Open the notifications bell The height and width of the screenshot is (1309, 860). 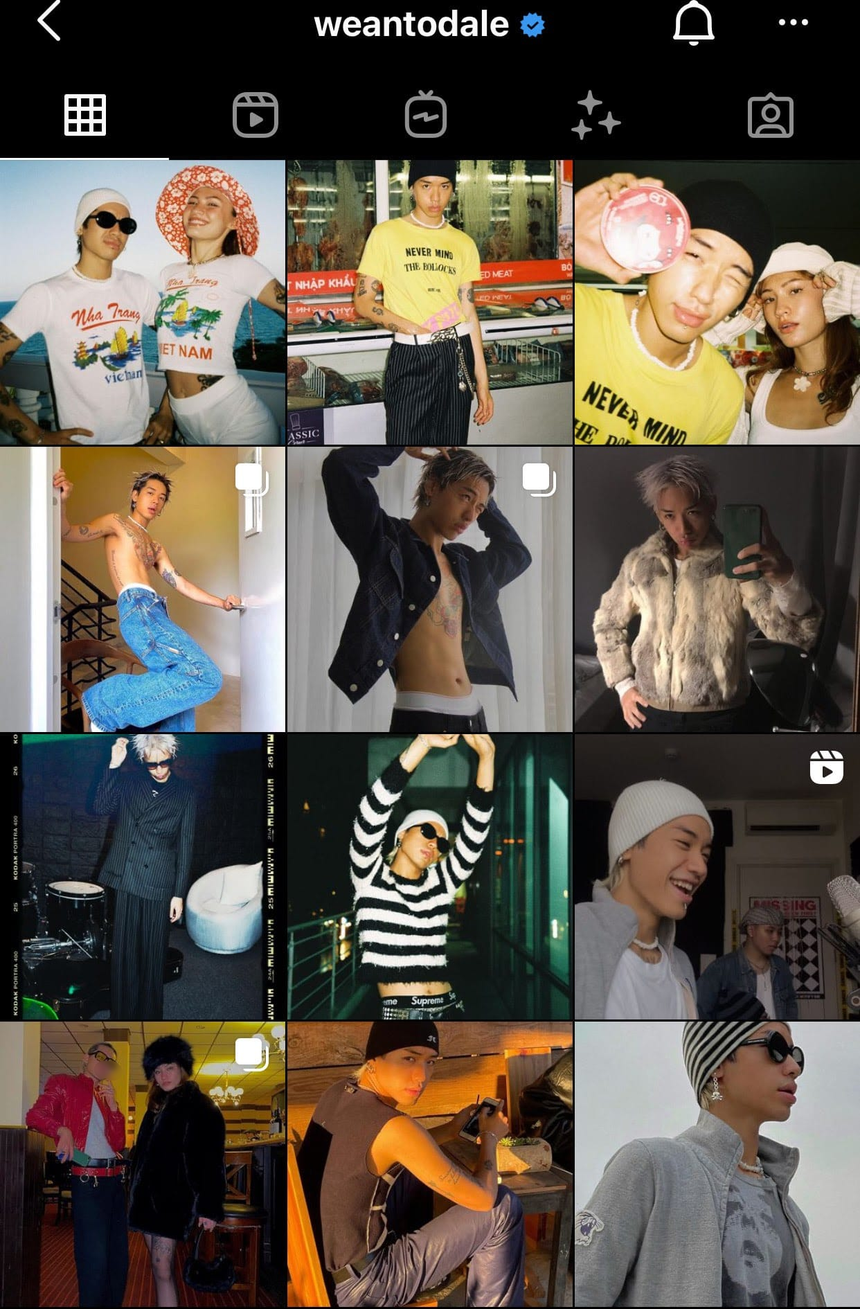[x=693, y=23]
